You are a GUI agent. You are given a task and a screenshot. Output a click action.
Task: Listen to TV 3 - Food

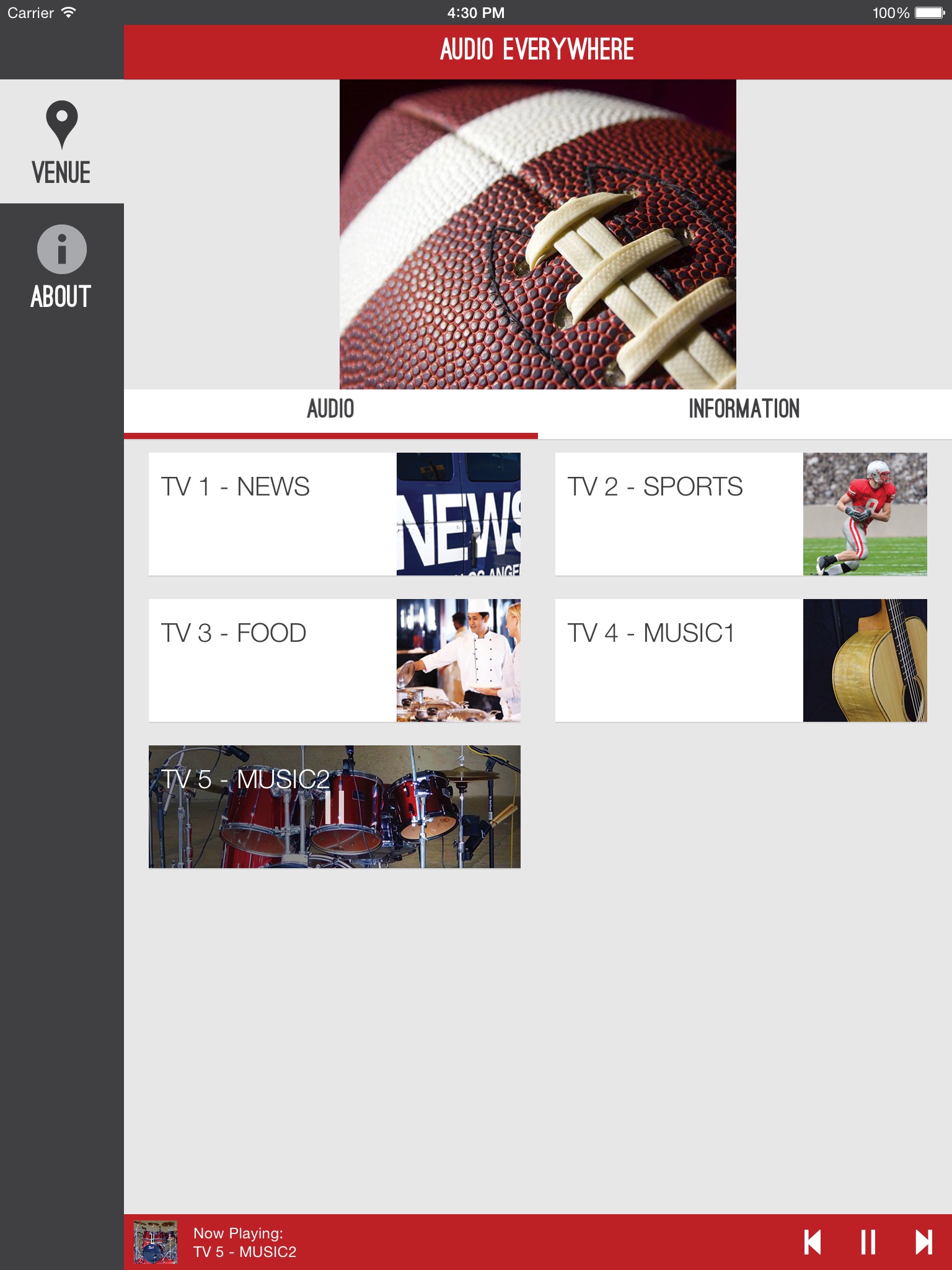click(x=334, y=660)
